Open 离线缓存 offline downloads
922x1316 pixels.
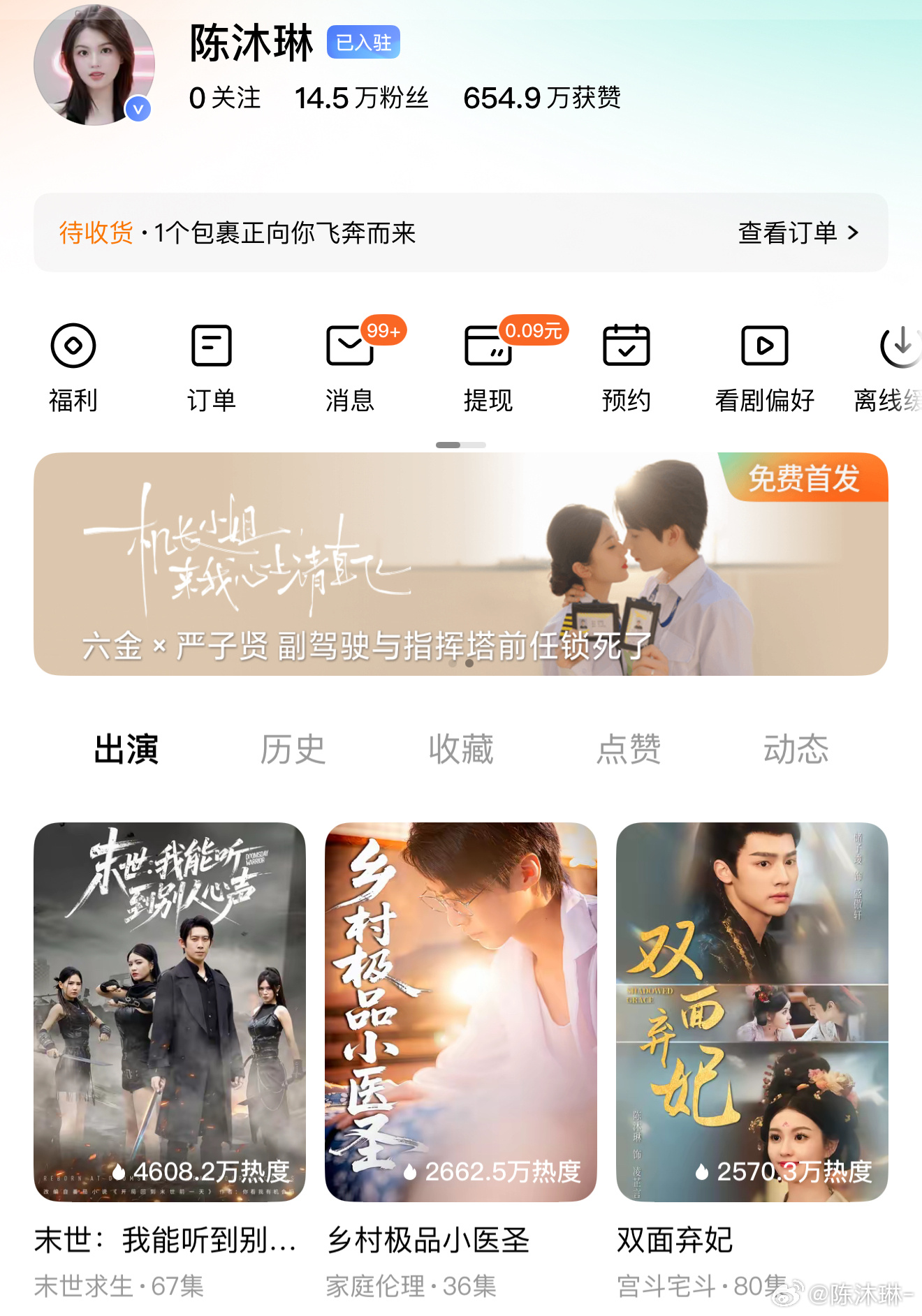click(900, 364)
